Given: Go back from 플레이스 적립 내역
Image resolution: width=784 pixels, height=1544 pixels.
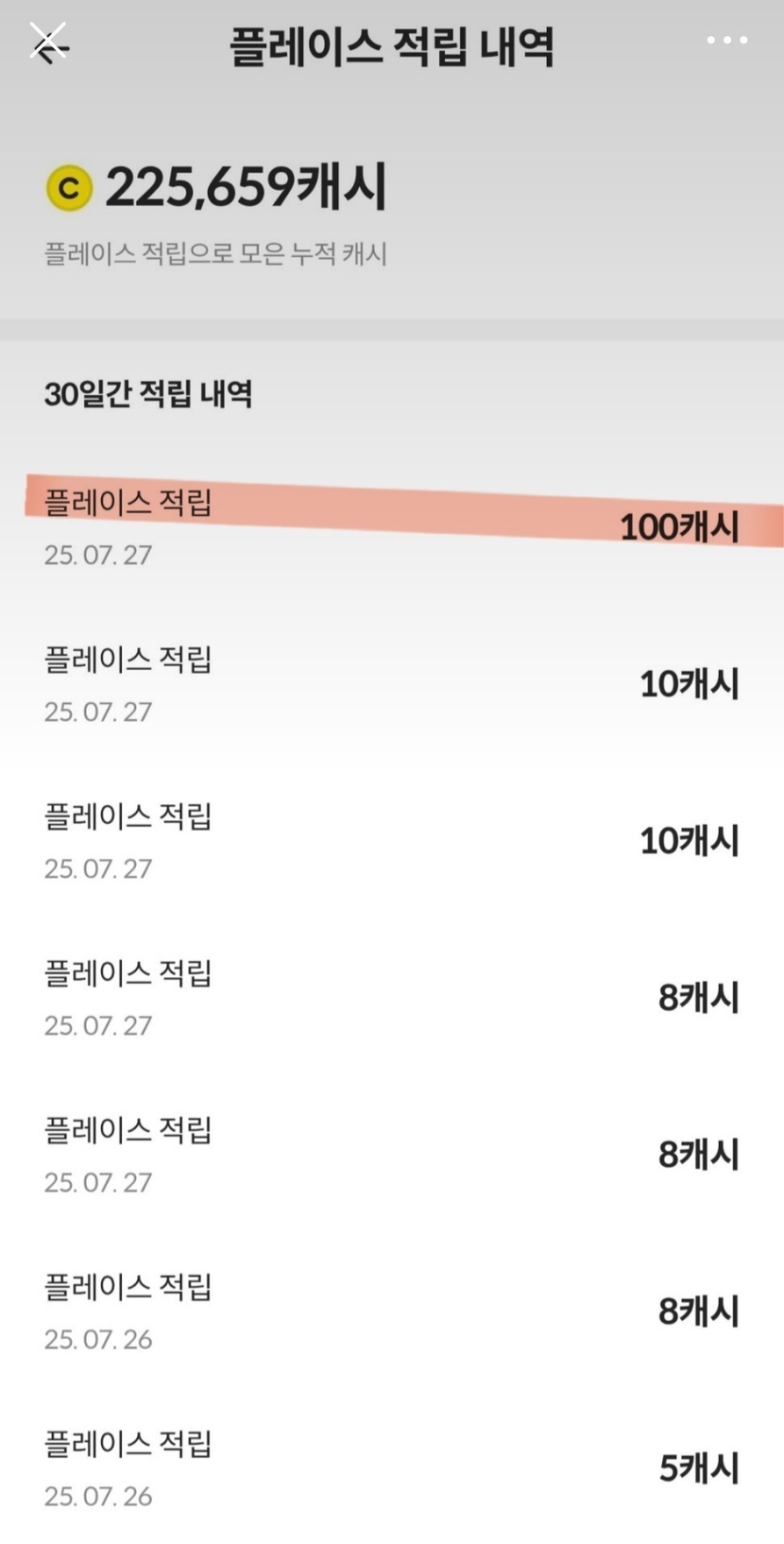Looking at the screenshot, I should pos(48,42).
